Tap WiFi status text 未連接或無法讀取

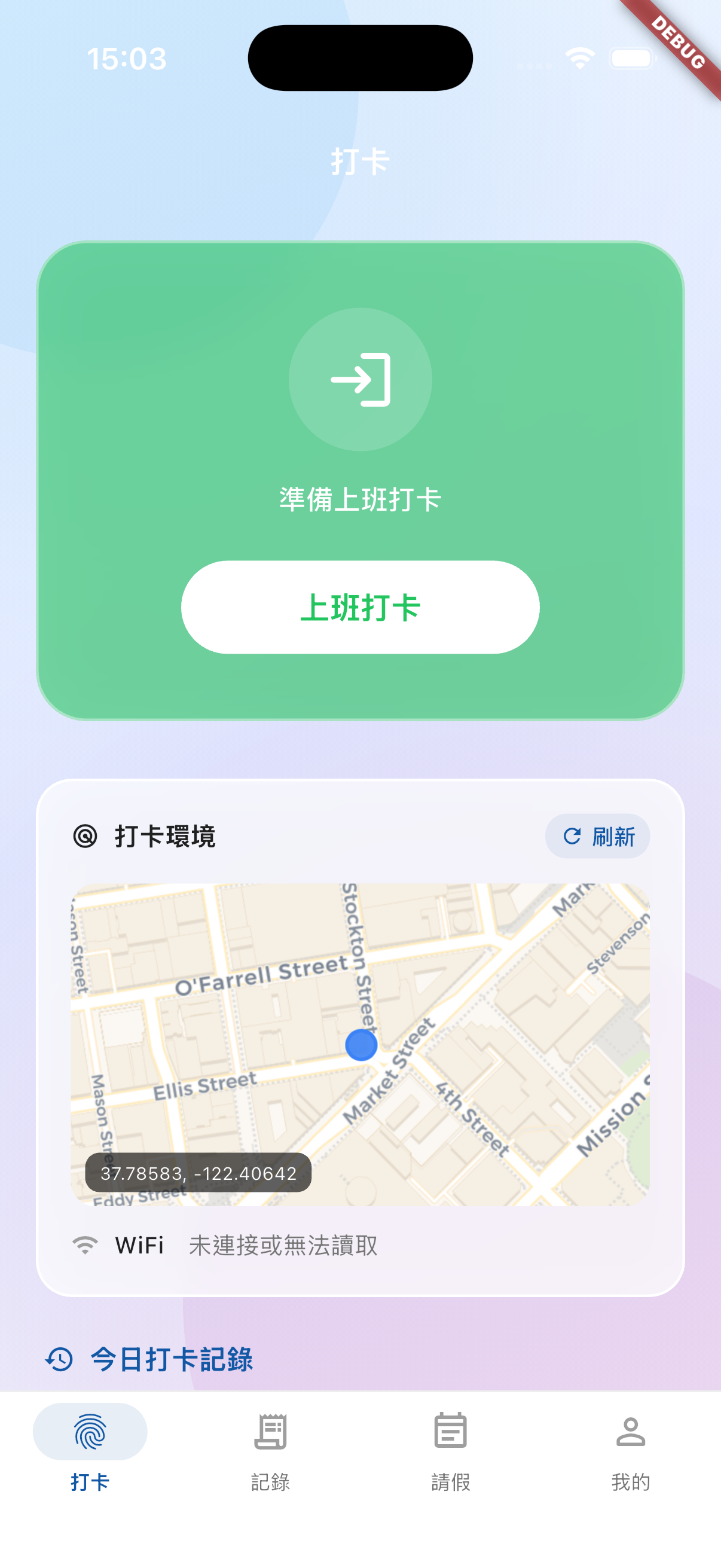coord(283,1244)
